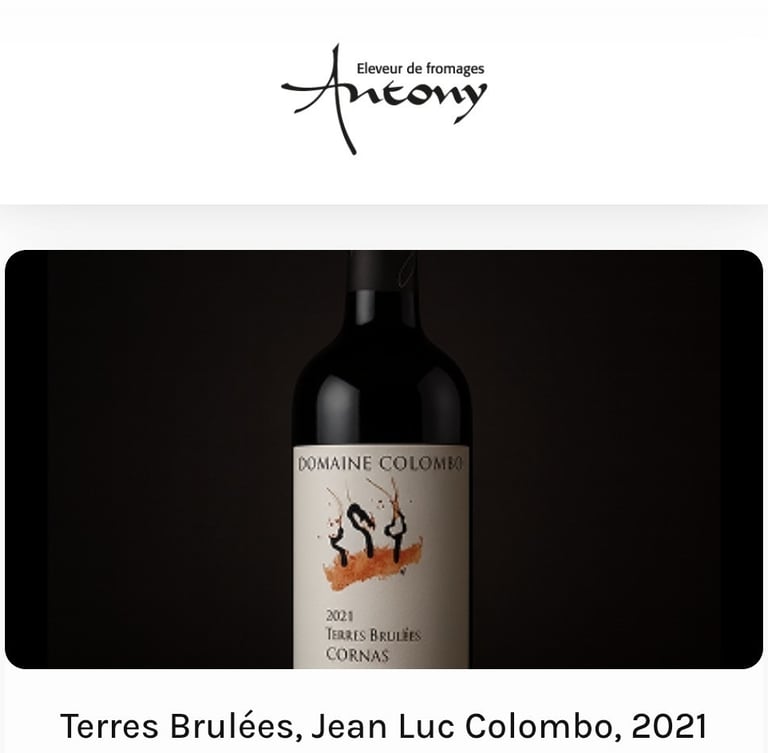768x753 pixels.
Task: Tap the Antony header logo to go home
Action: click(x=384, y=99)
